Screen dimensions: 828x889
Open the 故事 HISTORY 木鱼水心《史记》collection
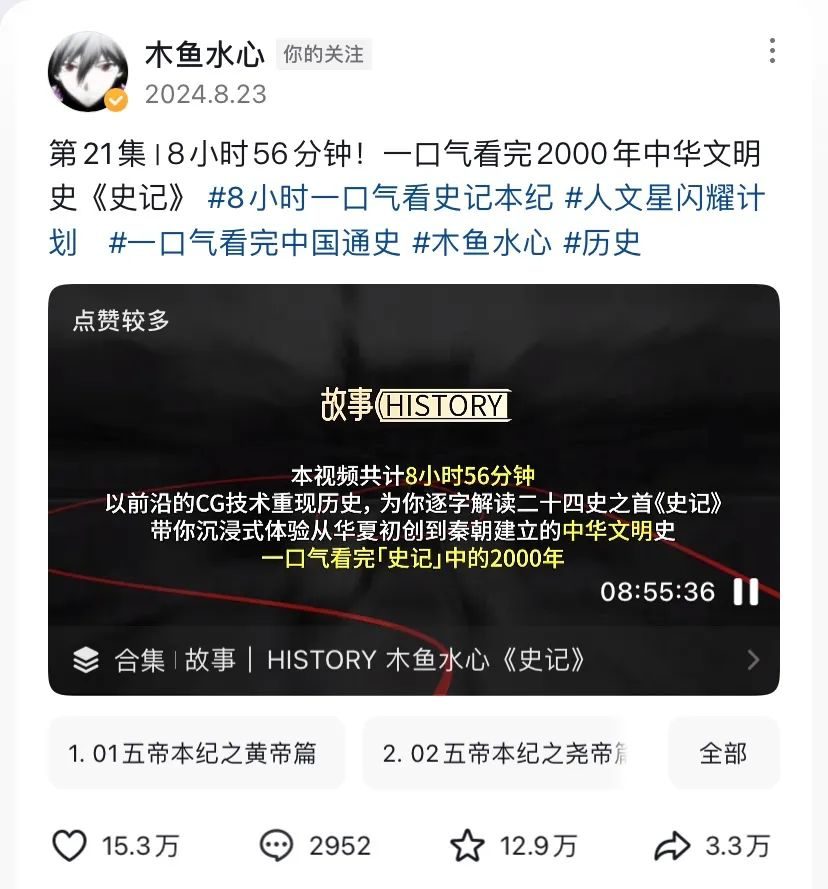[x=414, y=660]
